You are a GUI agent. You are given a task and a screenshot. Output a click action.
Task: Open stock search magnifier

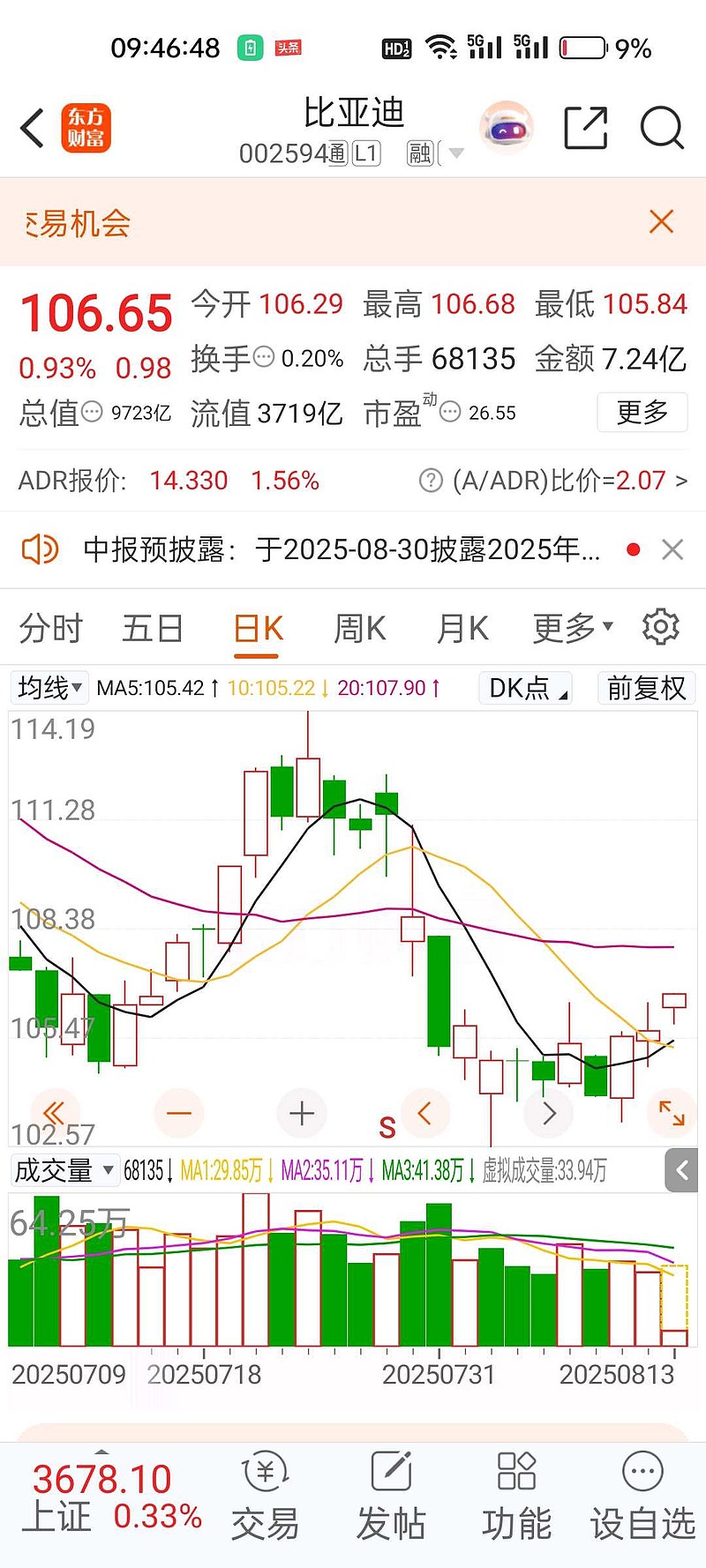click(662, 129)
